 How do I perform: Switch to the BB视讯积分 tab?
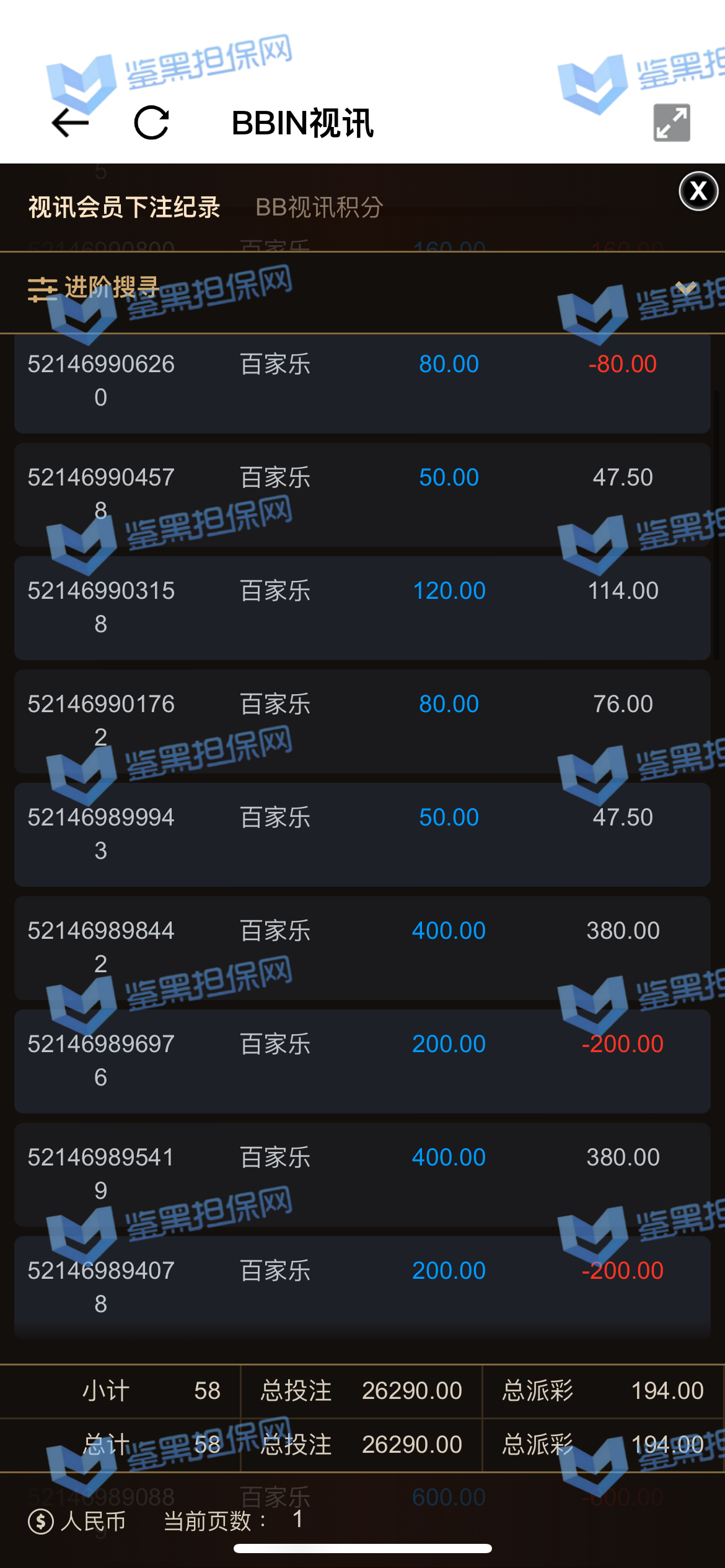(x=319, y=207)
